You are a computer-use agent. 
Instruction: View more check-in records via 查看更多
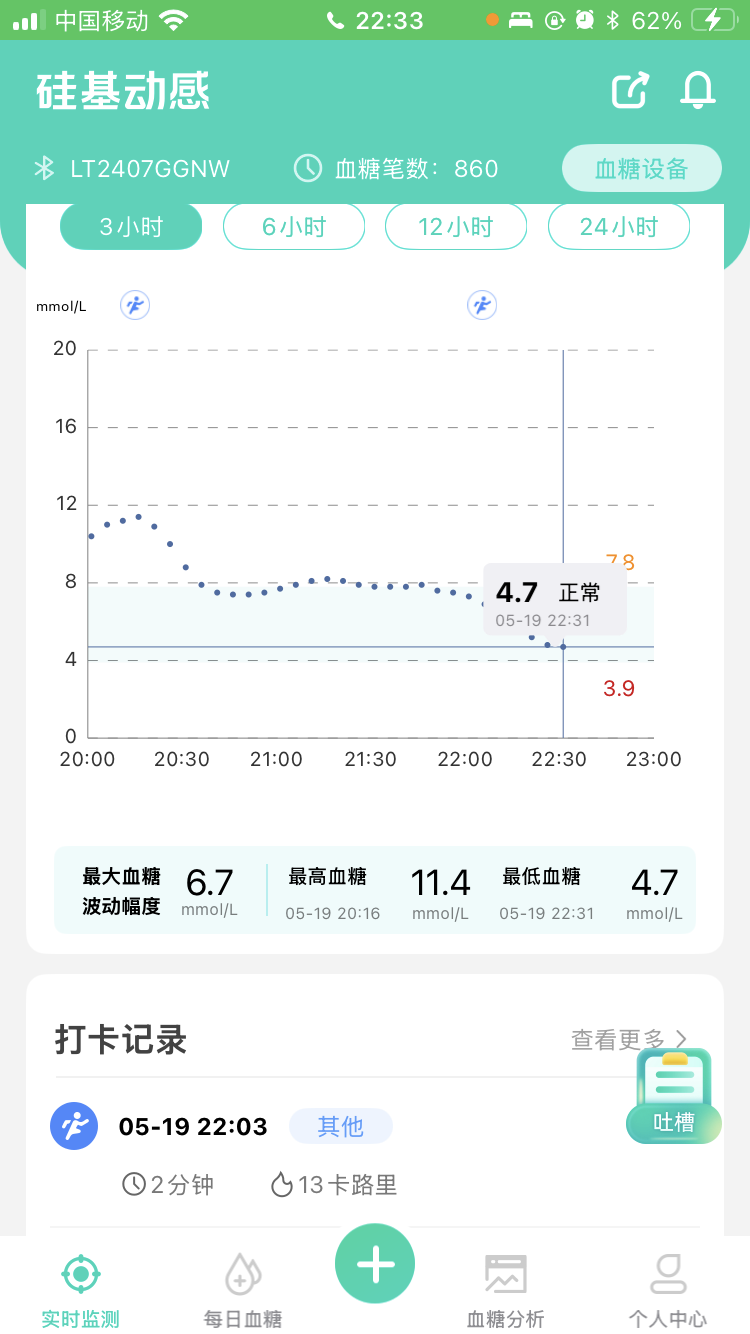pyautogui.click(x=629, y=1040)
